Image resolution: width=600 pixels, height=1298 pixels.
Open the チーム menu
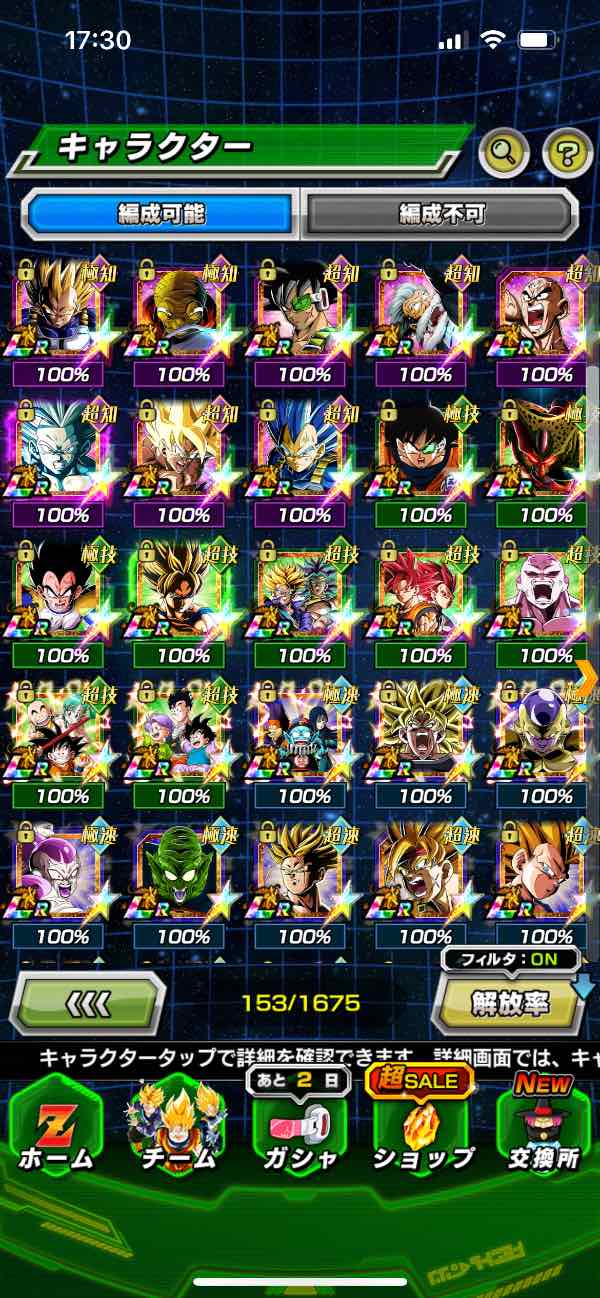(176, 1125)
